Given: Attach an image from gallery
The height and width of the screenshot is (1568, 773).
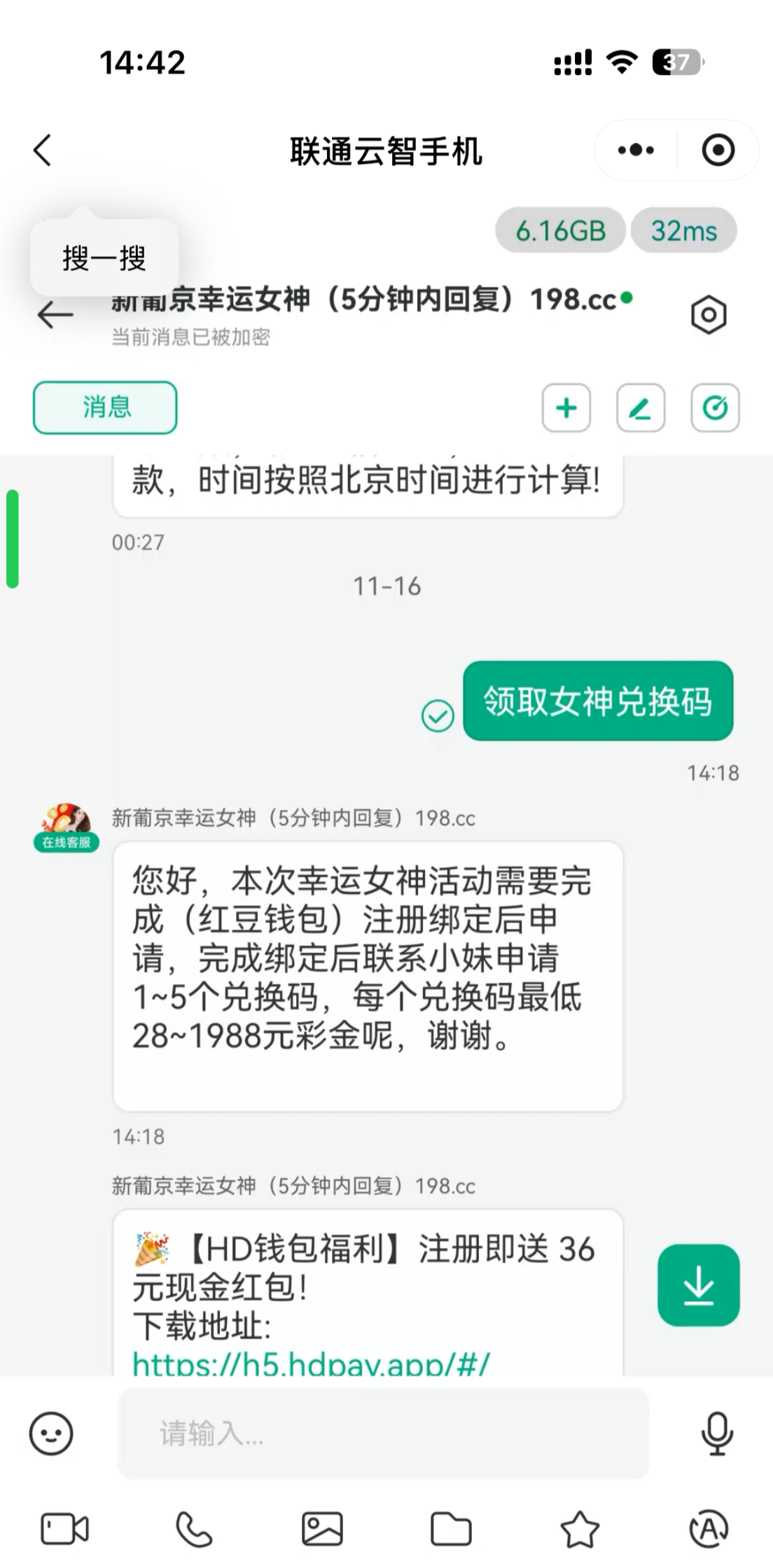Looking at the screenshot, I should (x=322, y=1529).
